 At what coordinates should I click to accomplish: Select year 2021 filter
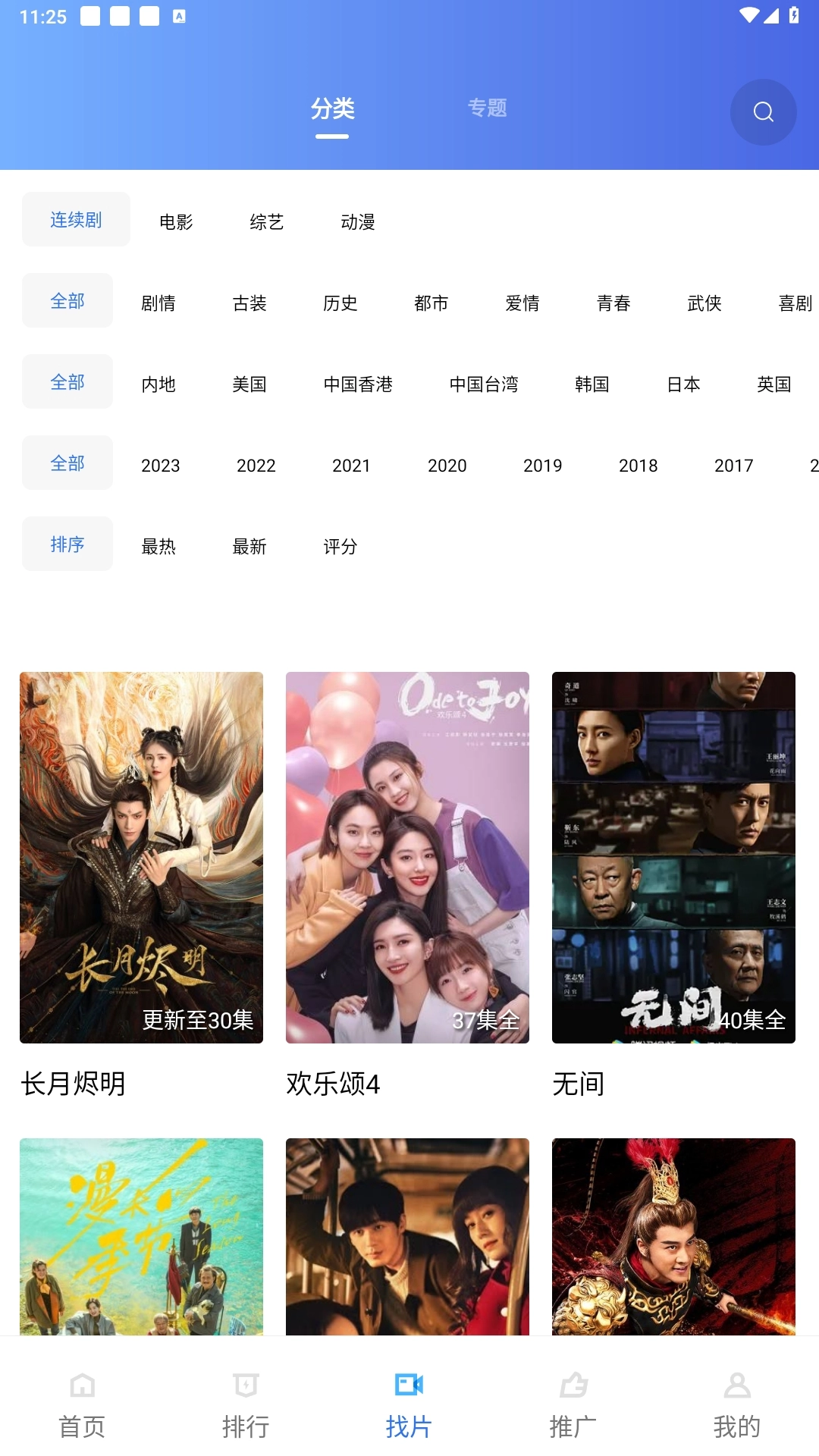pyautogui.click(x=352, y=465)
